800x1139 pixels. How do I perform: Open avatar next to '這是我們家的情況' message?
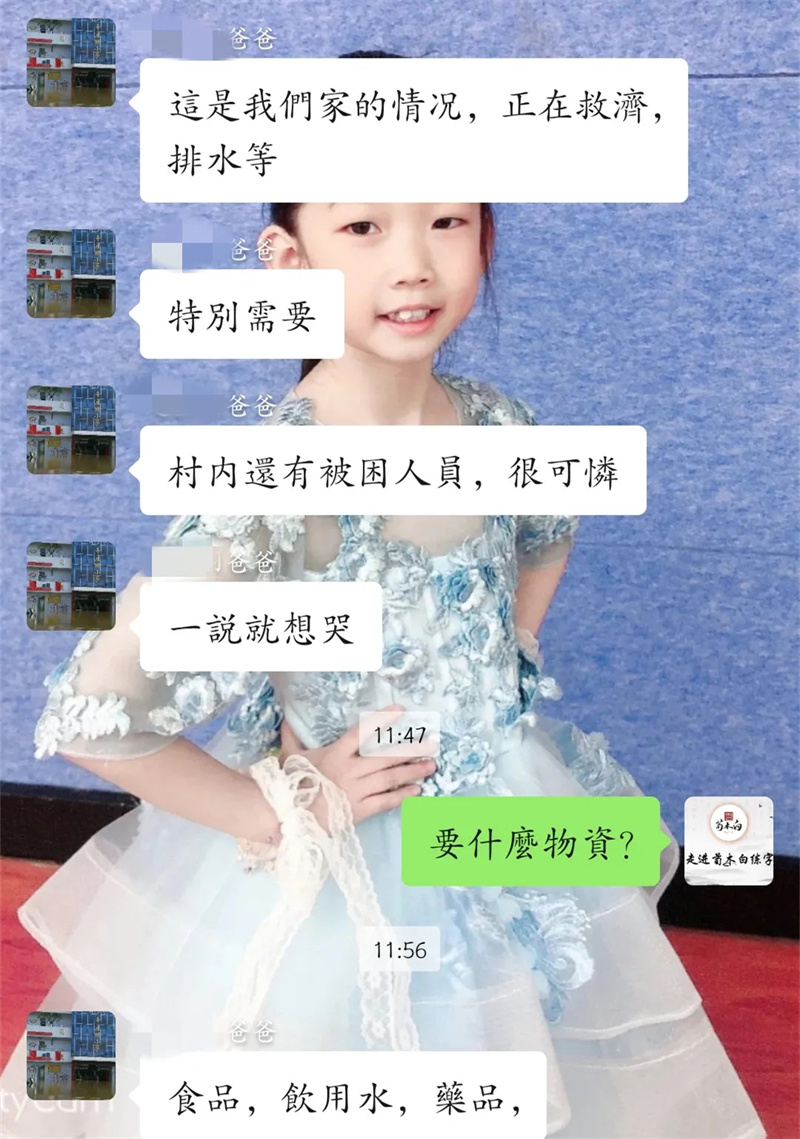(x=71, y=62)
